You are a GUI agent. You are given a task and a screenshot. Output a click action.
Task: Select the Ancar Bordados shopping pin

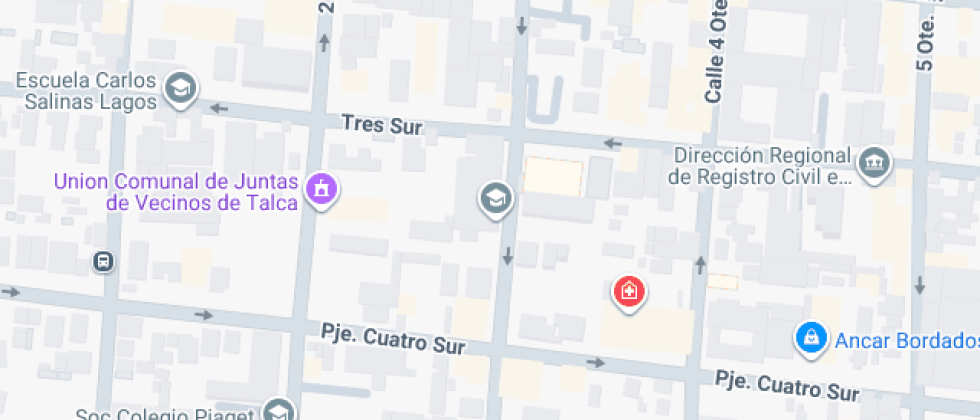pos(809,337)
